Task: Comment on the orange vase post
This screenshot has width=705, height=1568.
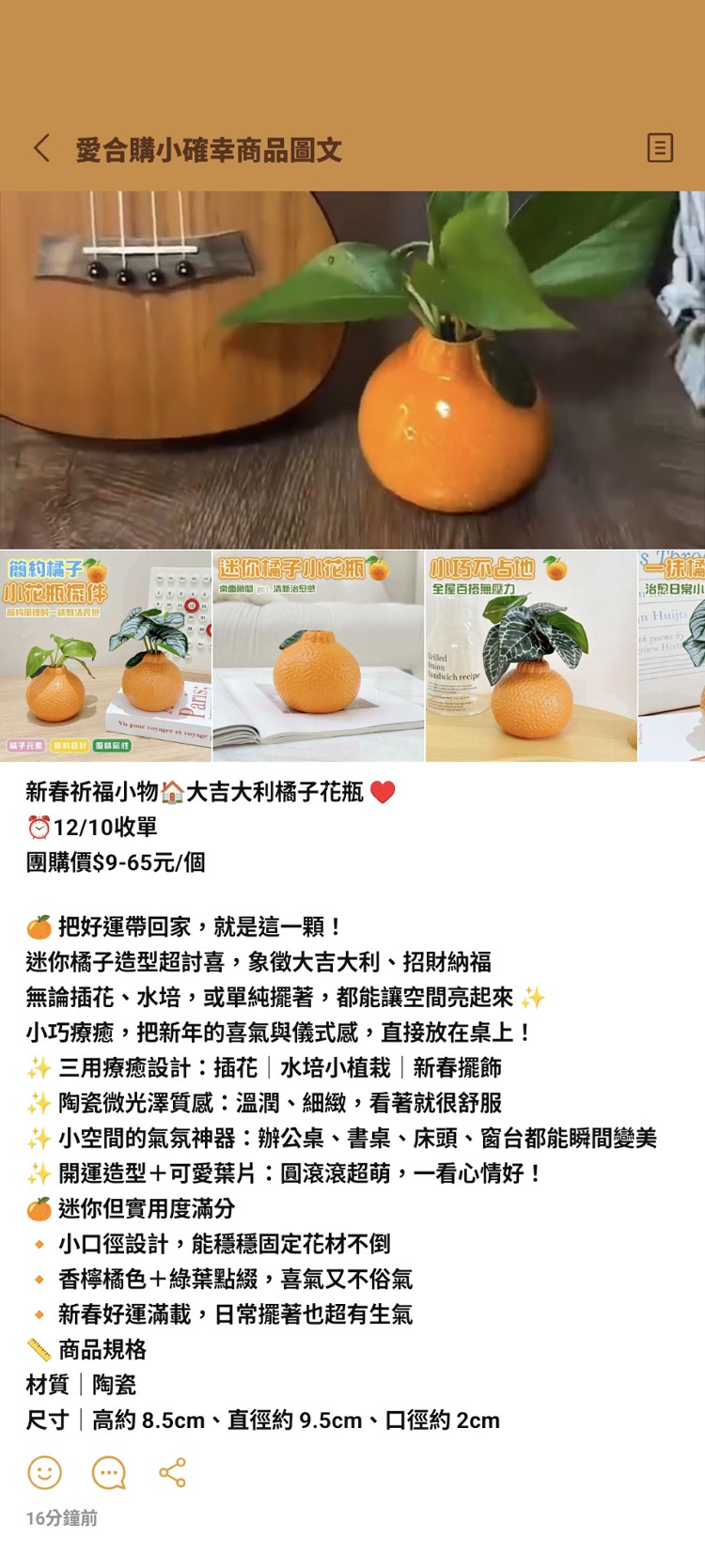Action: [108, 1472]
